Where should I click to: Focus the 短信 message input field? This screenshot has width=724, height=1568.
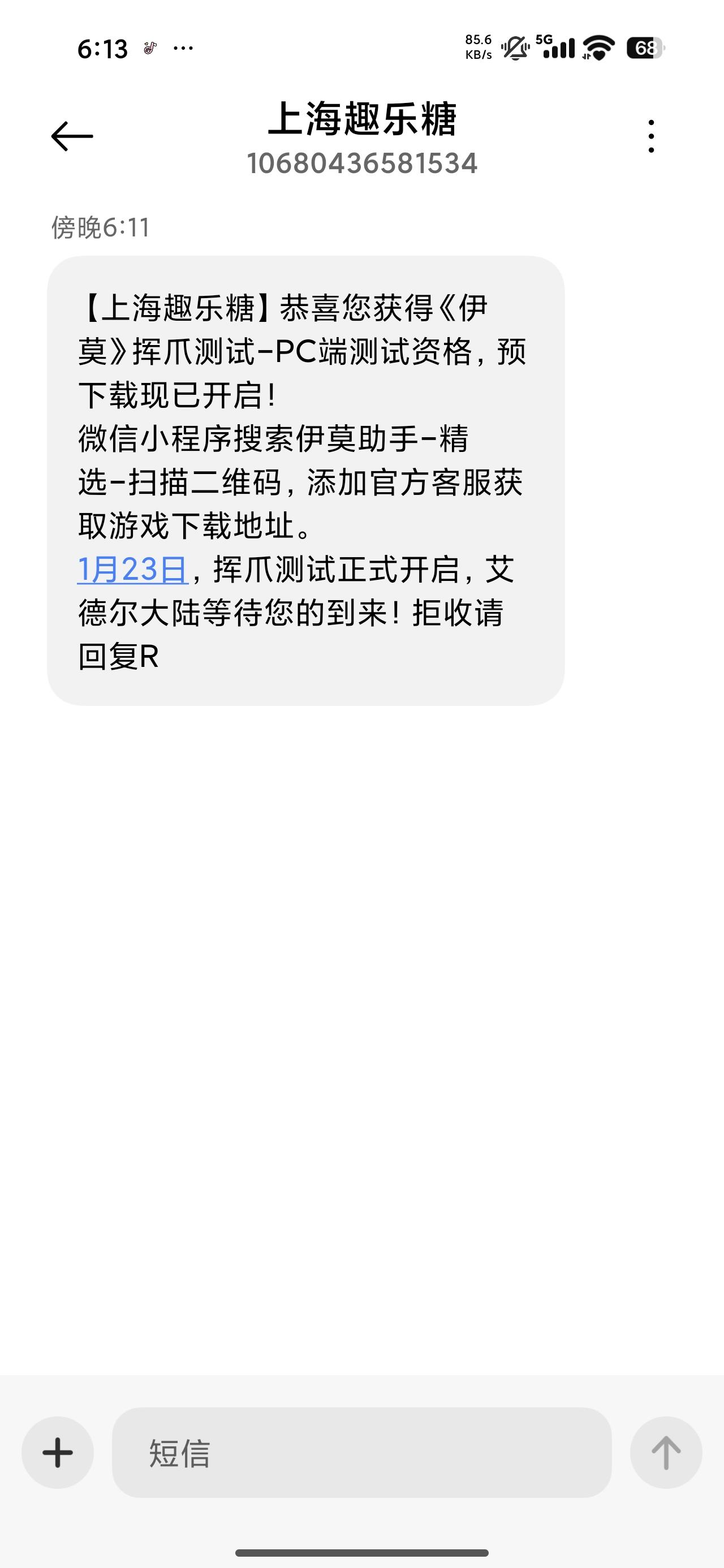click(x=361, y=1453)
